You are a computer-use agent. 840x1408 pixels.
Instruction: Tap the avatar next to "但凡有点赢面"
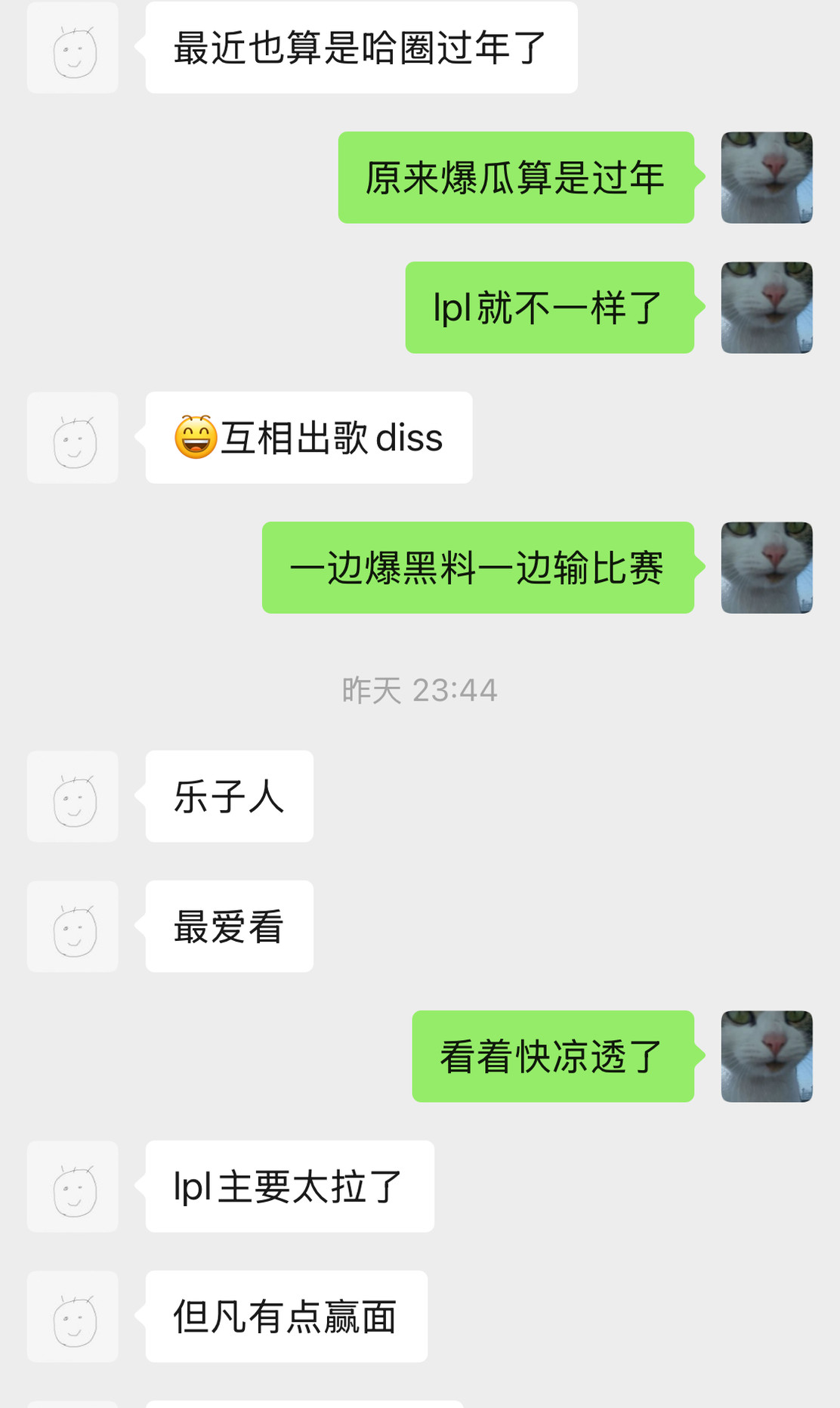click(x=73, y=1317)
